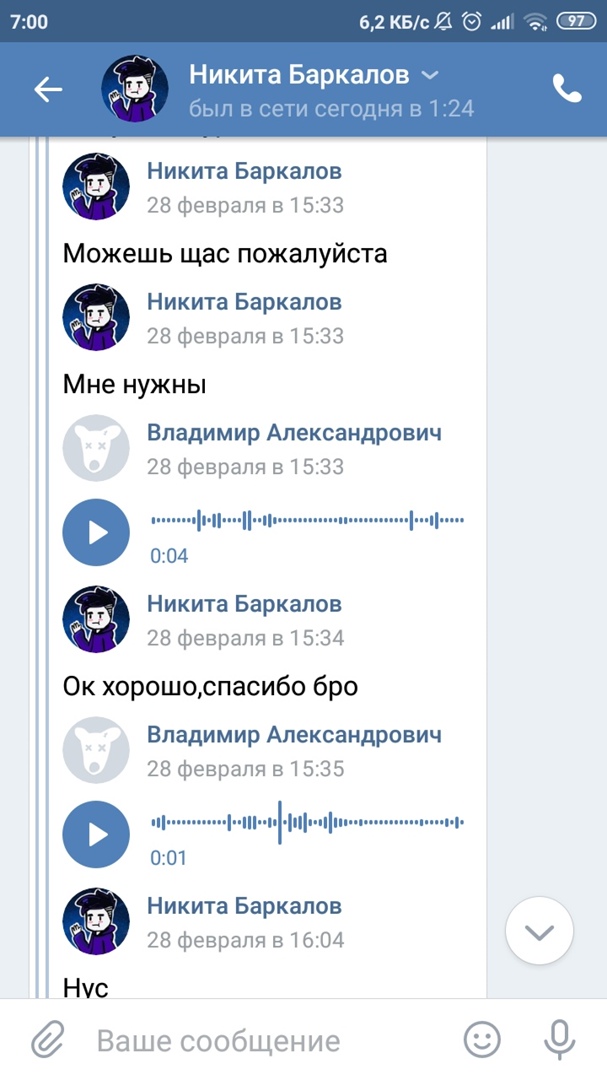Open Никита Баркалов's avatar in the header
The image size is (607, 1080).
[x=134, y=89]
